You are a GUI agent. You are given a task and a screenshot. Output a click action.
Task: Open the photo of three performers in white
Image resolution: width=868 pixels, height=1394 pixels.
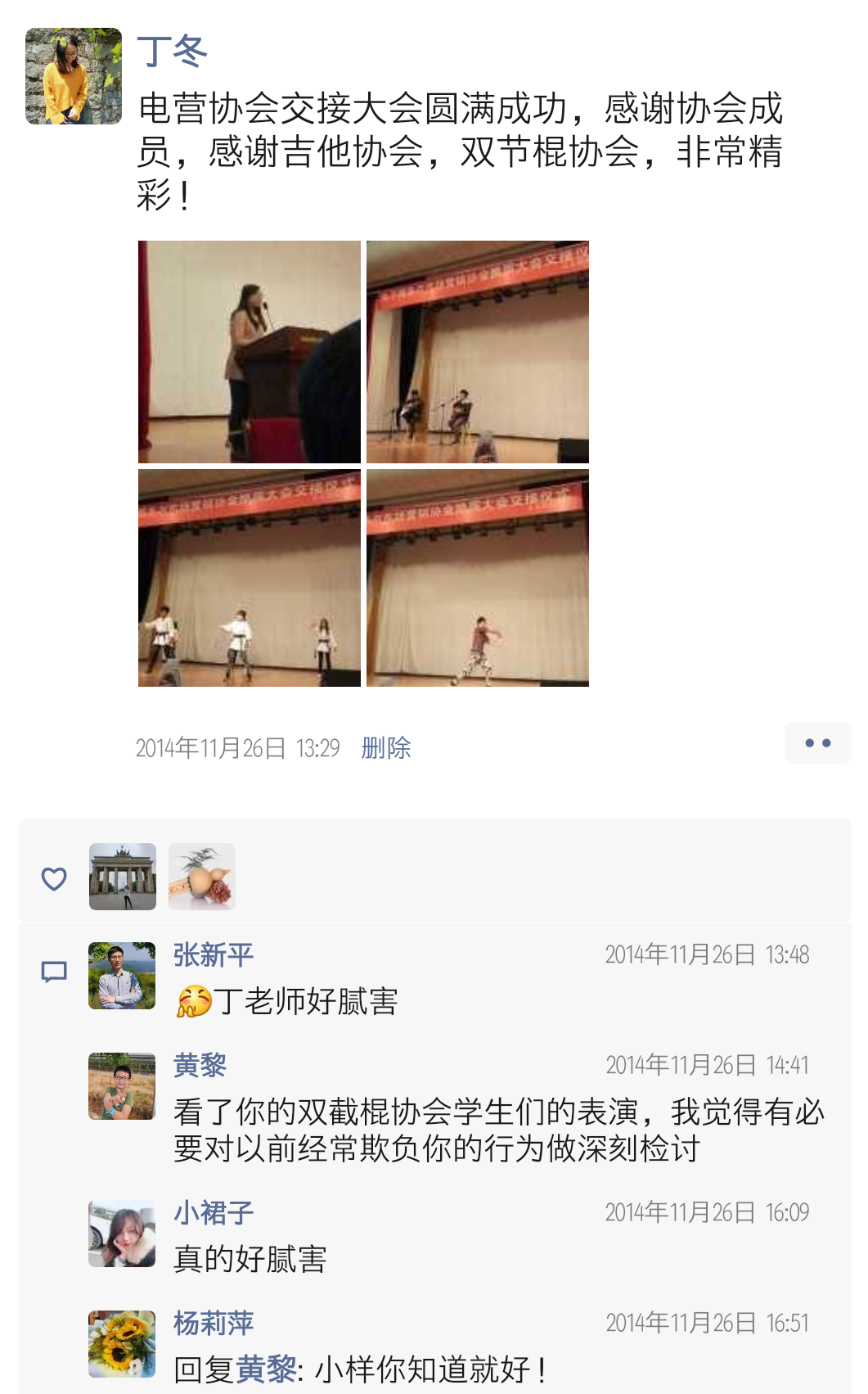click(x=250, y=578)
